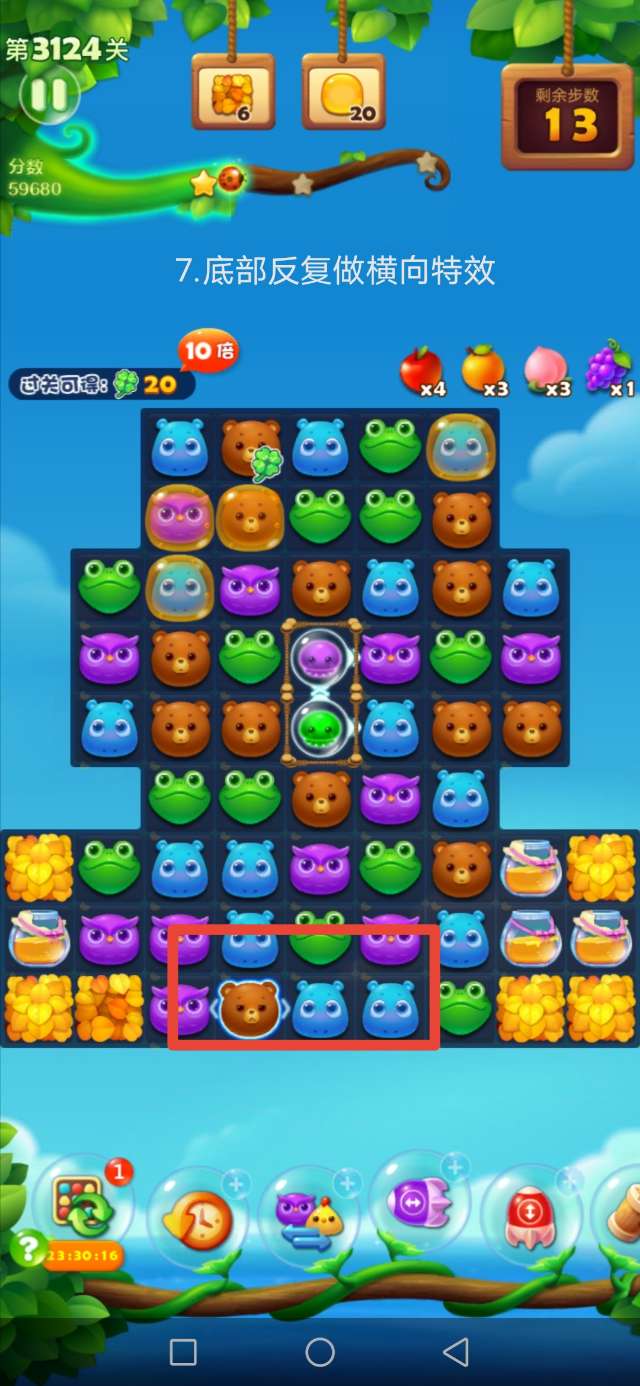
Task: Open the green question mark help
Action: (28, 1248)
